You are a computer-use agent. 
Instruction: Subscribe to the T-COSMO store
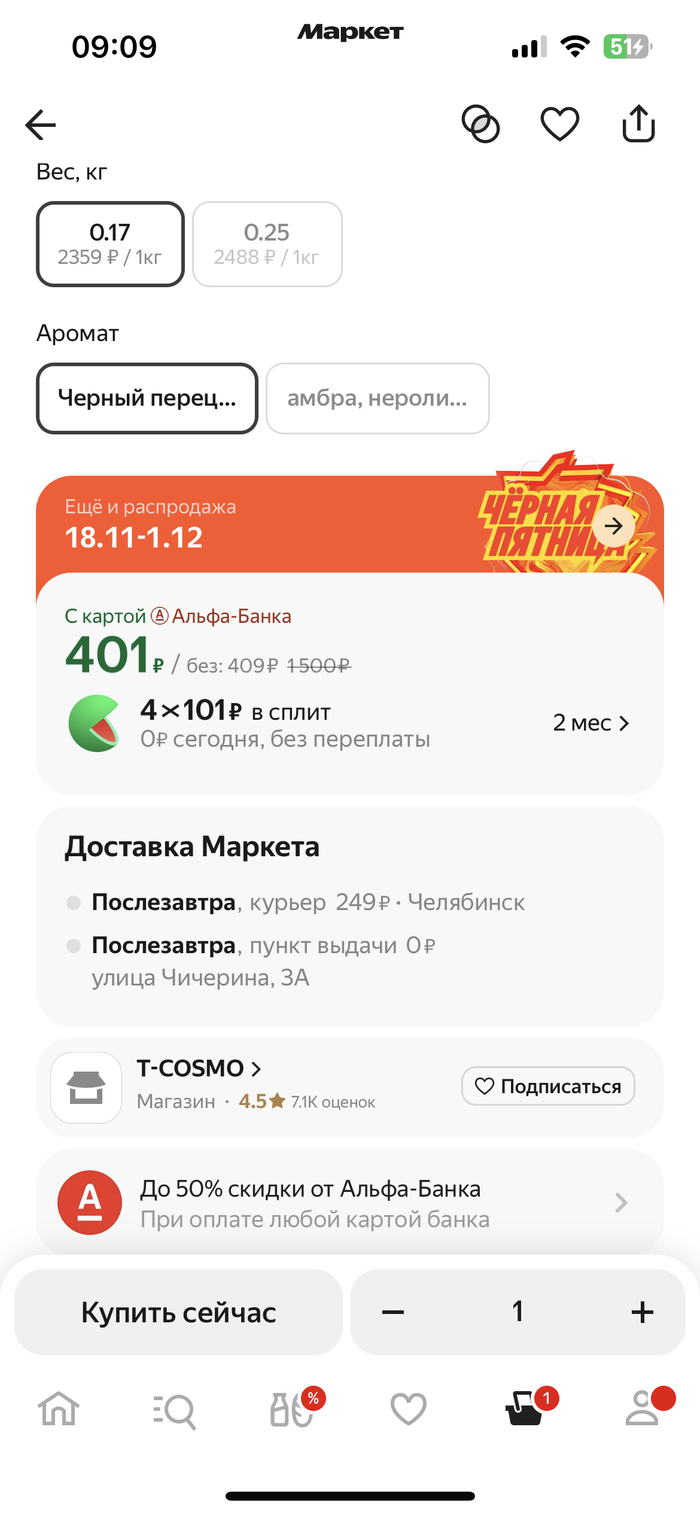click(x=547, y=1086)
